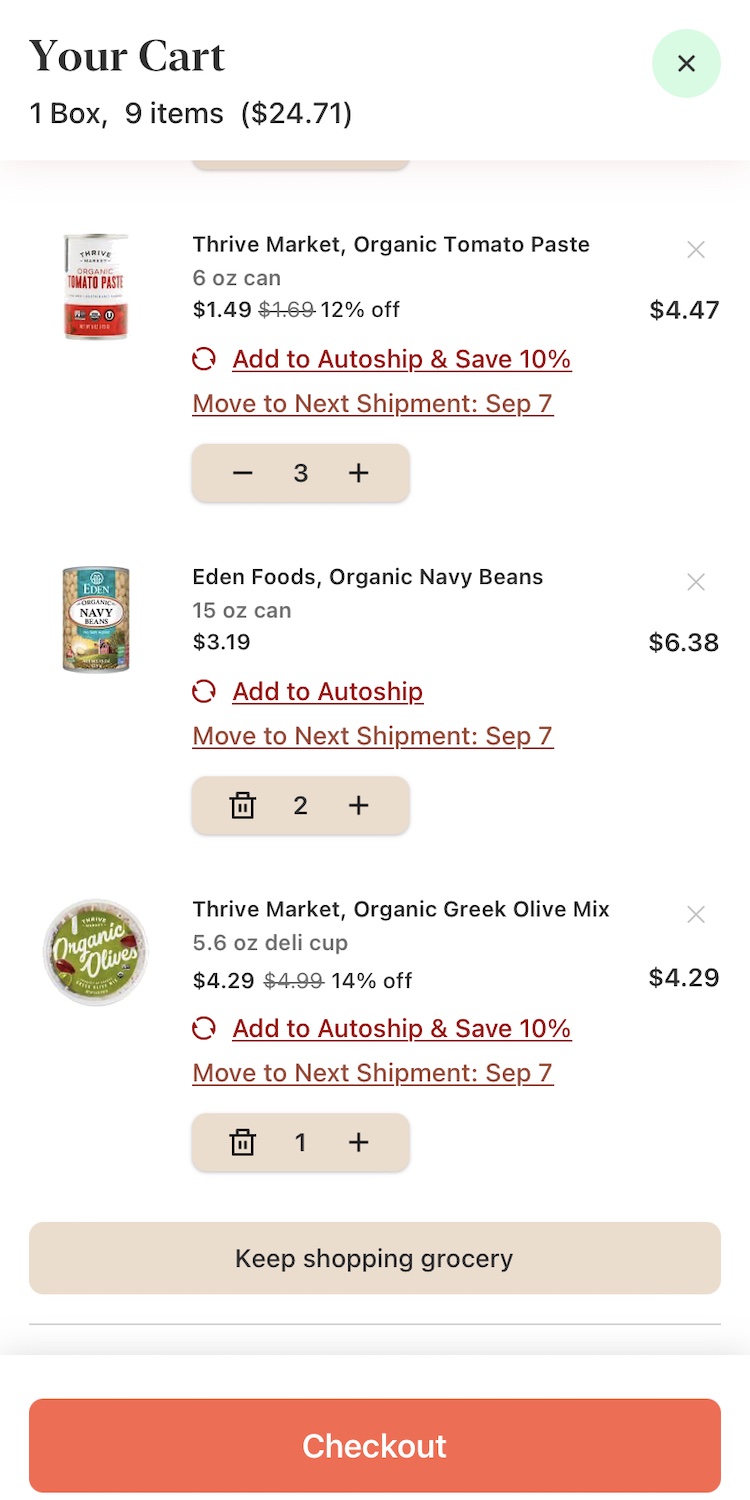Increase Tomato Paste quantity with plus
Screen dimensions: 750x1500
coord(358,473)
